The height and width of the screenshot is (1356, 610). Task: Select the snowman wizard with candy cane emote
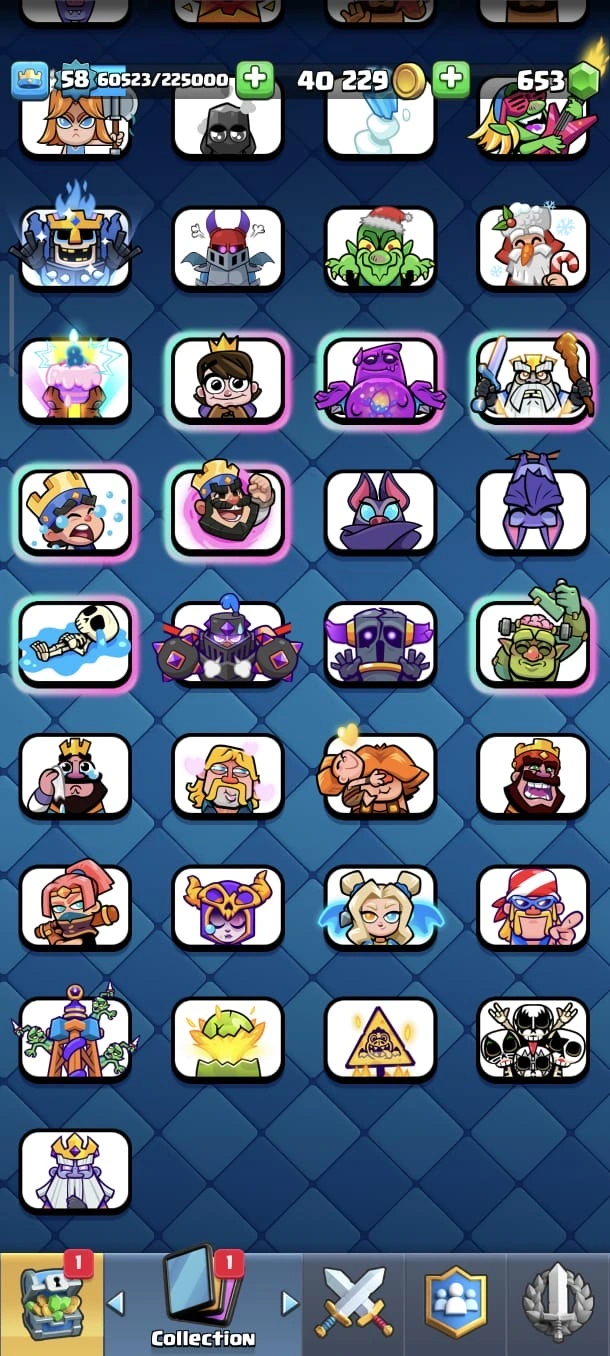point(532,248)
